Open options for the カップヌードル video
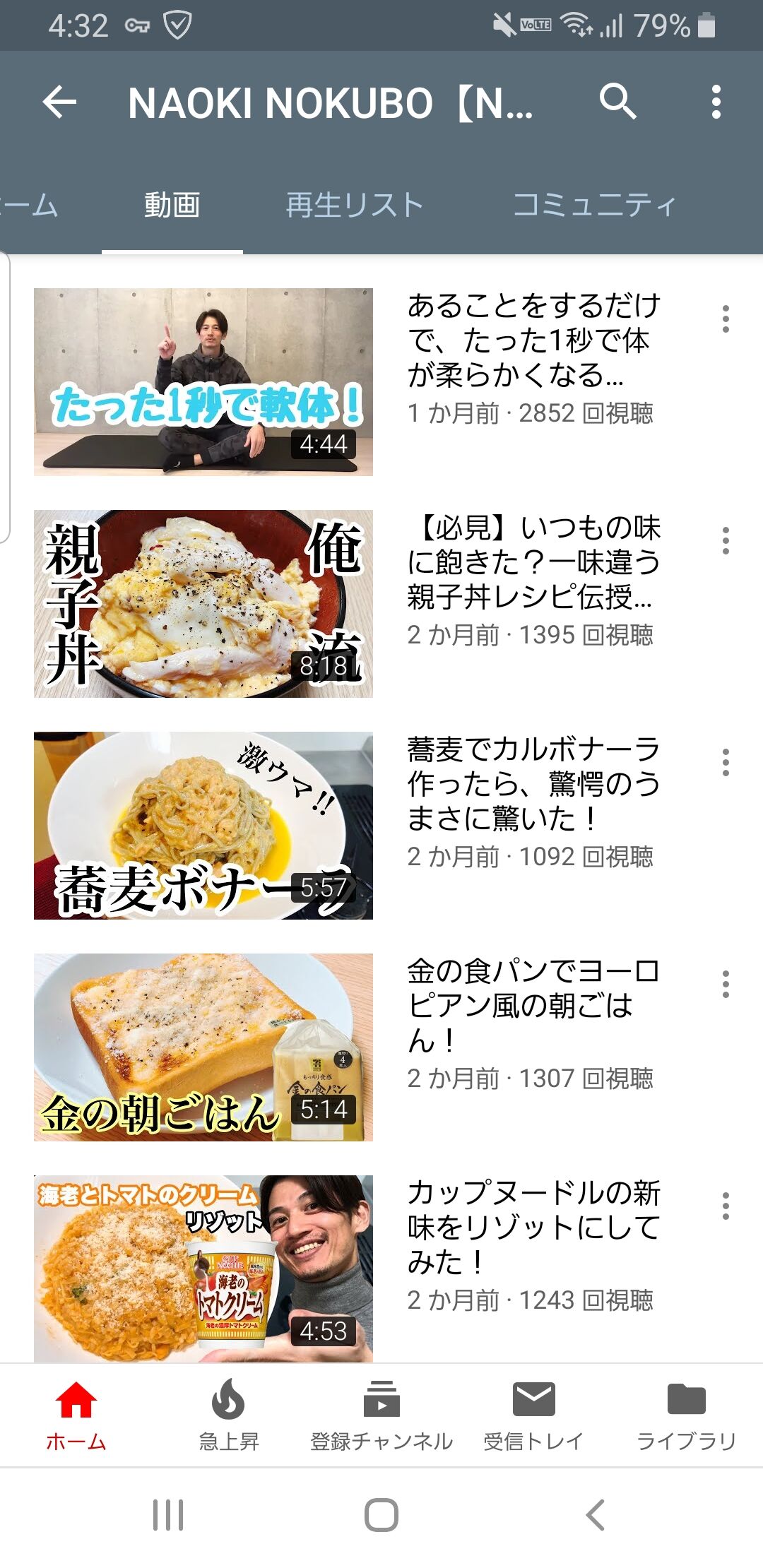The height and width of the screenshot is (1568, 763). tap(726, 1206)
